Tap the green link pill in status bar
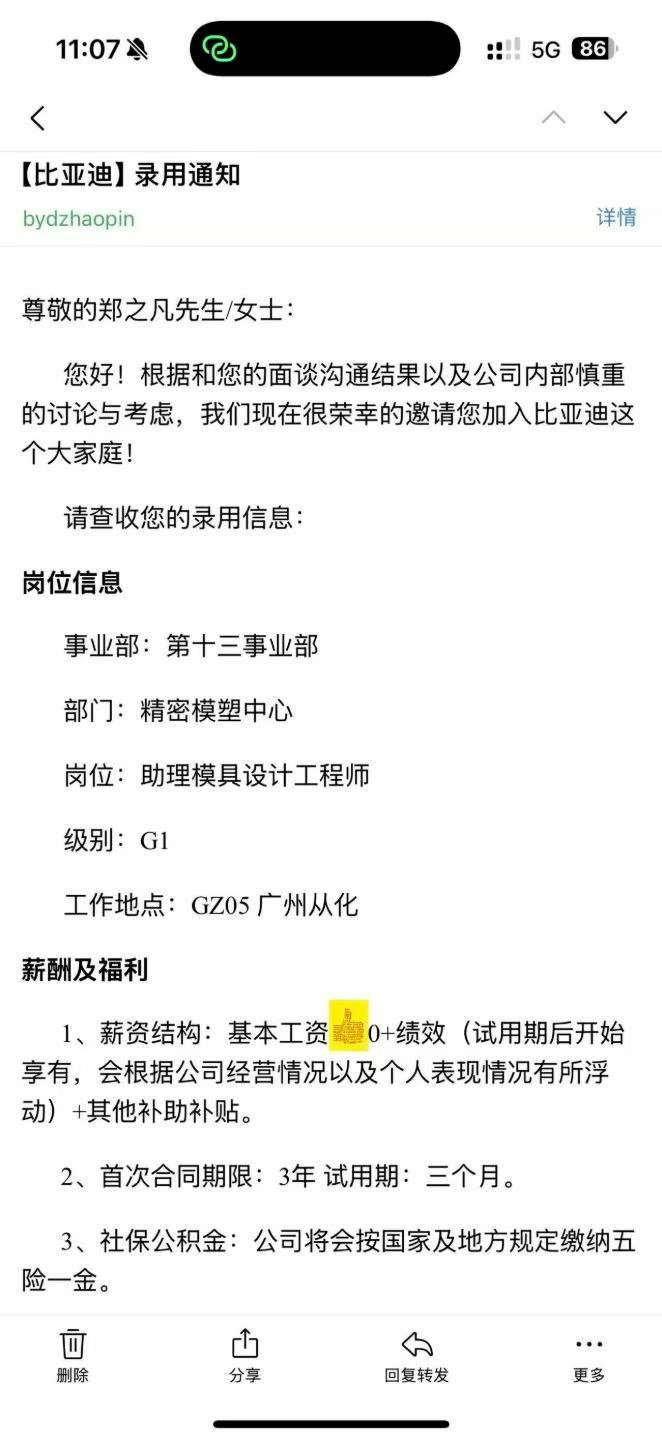The width and height of the screenshot is (662, 1440). [x=218, y=48]
